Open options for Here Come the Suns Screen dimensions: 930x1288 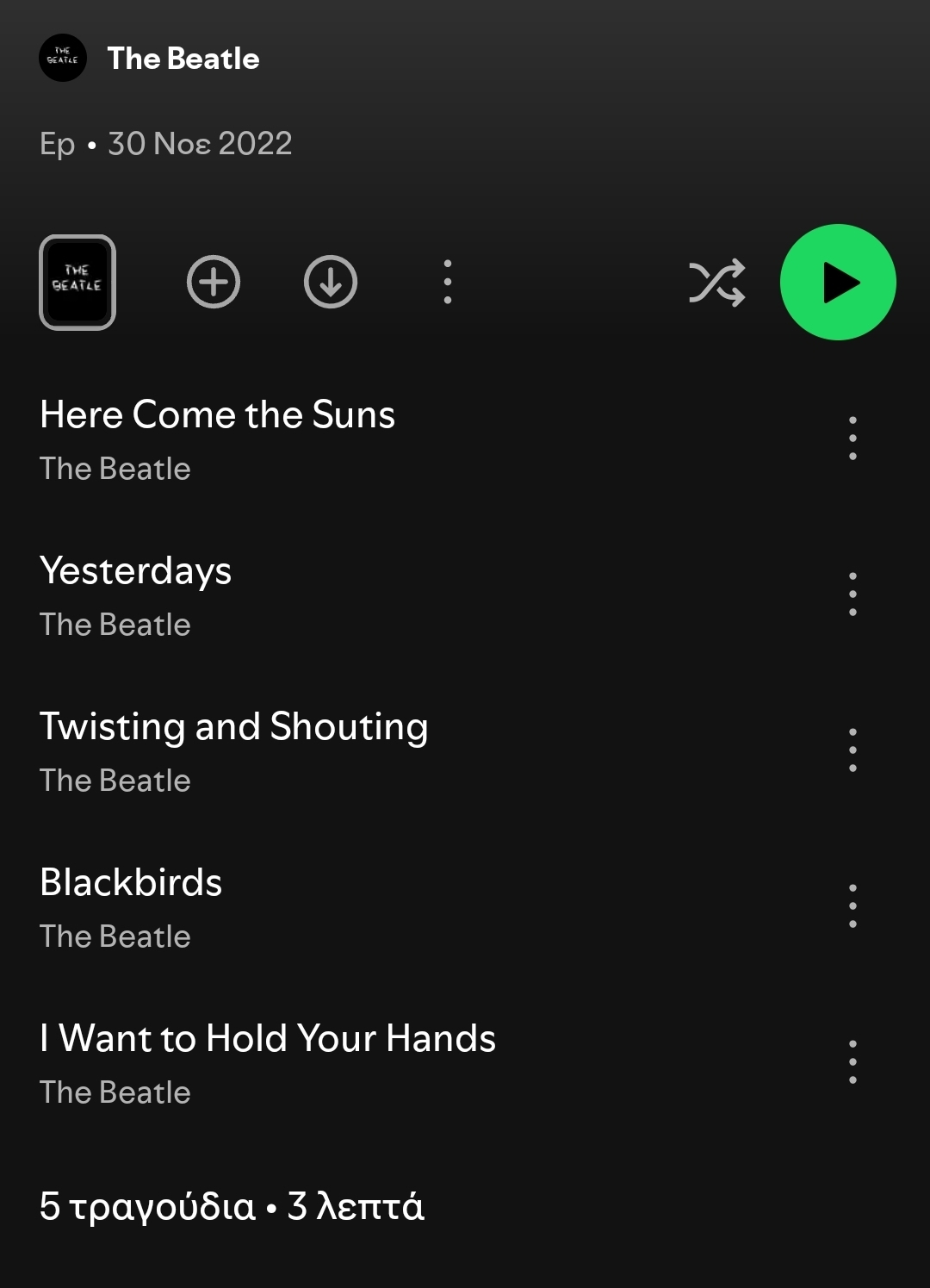852,438
